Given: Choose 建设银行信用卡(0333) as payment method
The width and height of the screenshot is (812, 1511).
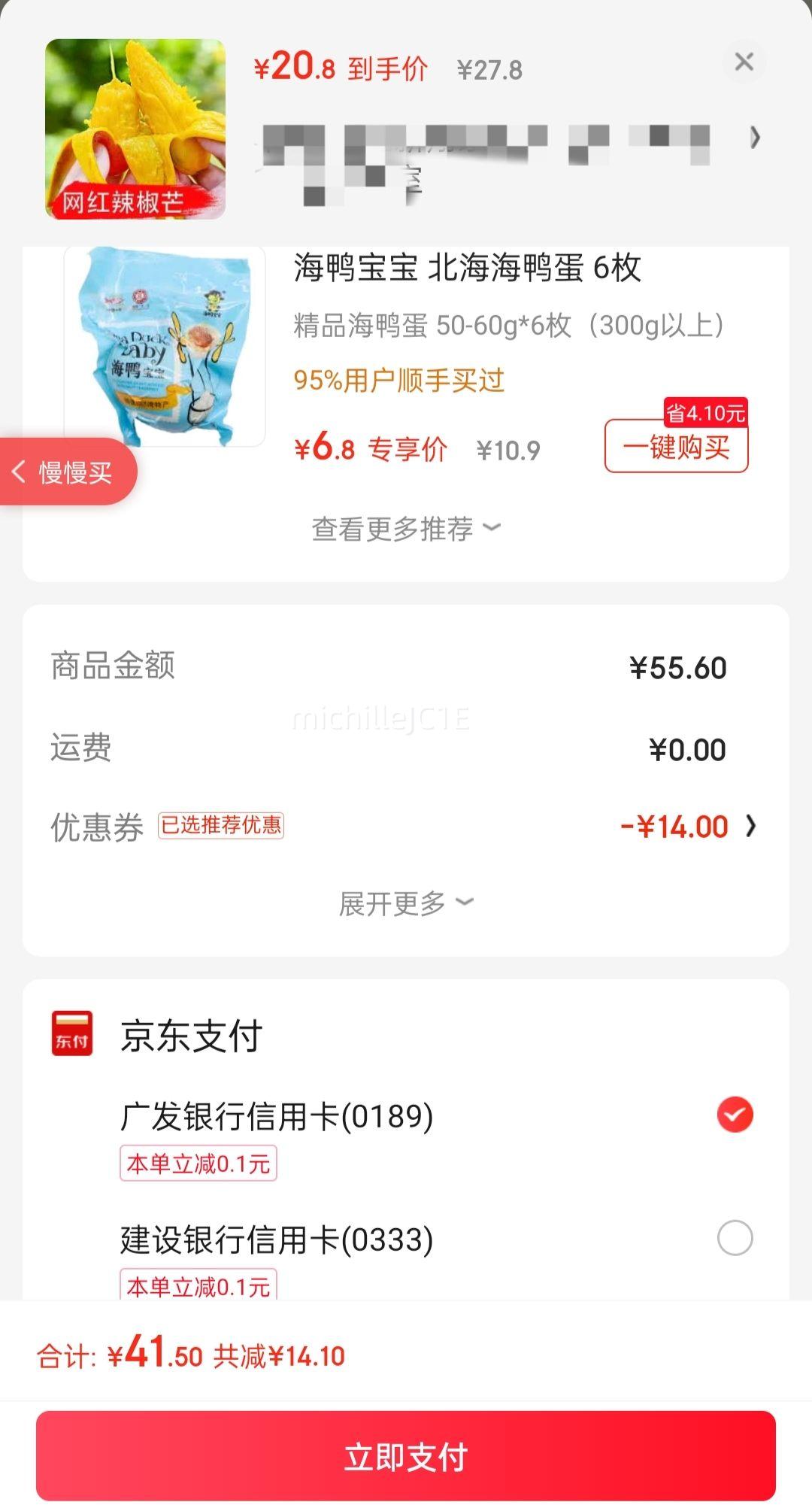Looking at the screenshot, I should pyautogui.click(x=735, y=1238).
